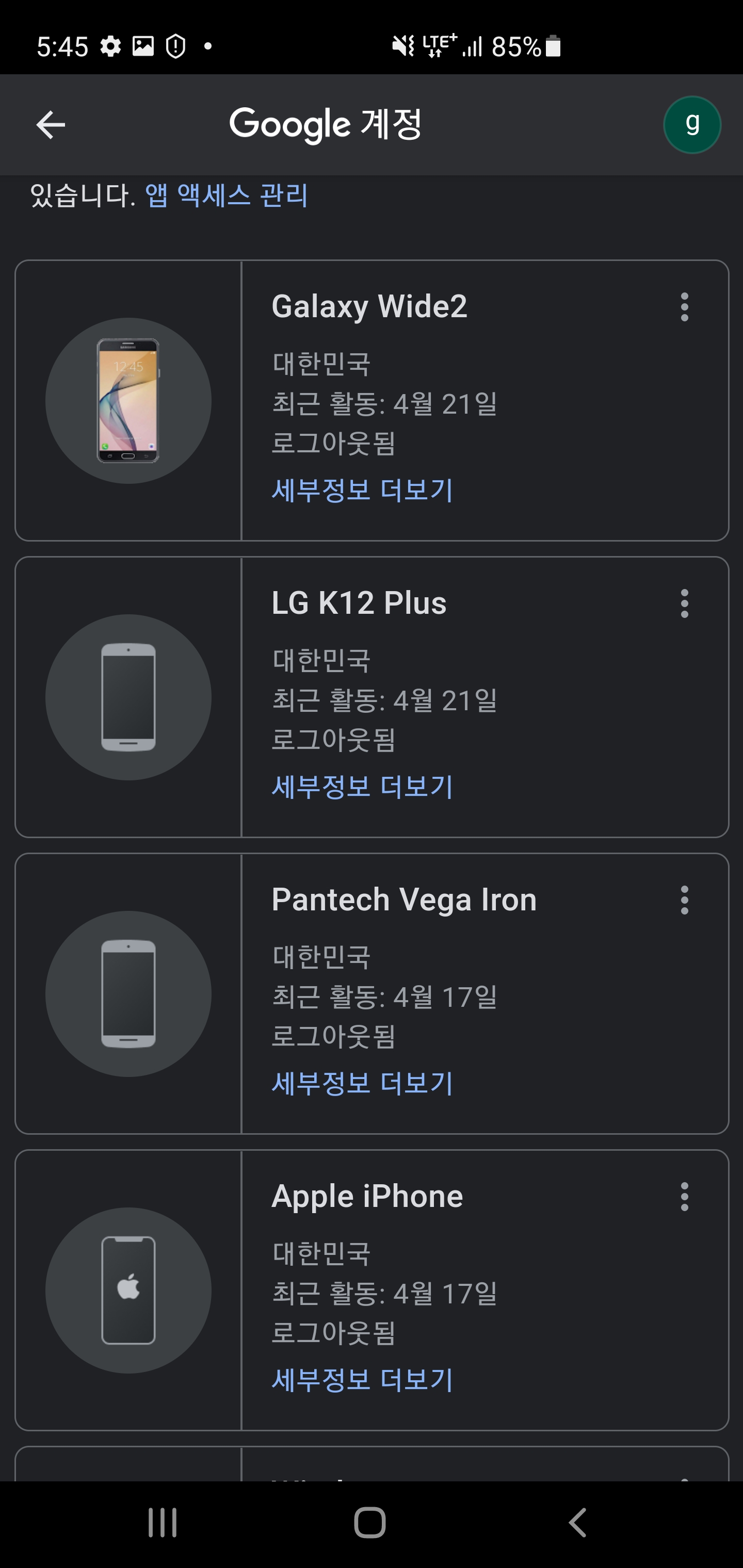The image size is (743, 1568).
Task: Select the LG K12 Plus phone icon
Action: click(127, 697)
